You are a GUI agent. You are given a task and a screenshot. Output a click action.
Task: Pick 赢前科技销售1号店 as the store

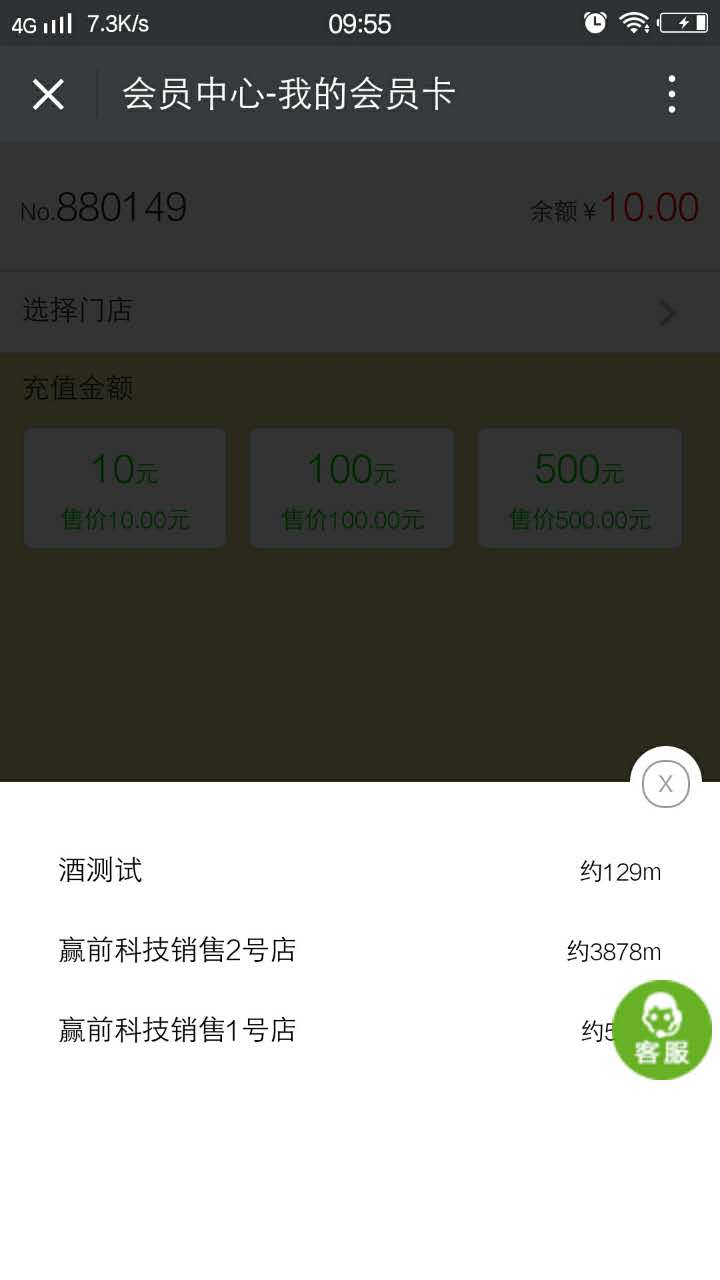pos(360,1031)
